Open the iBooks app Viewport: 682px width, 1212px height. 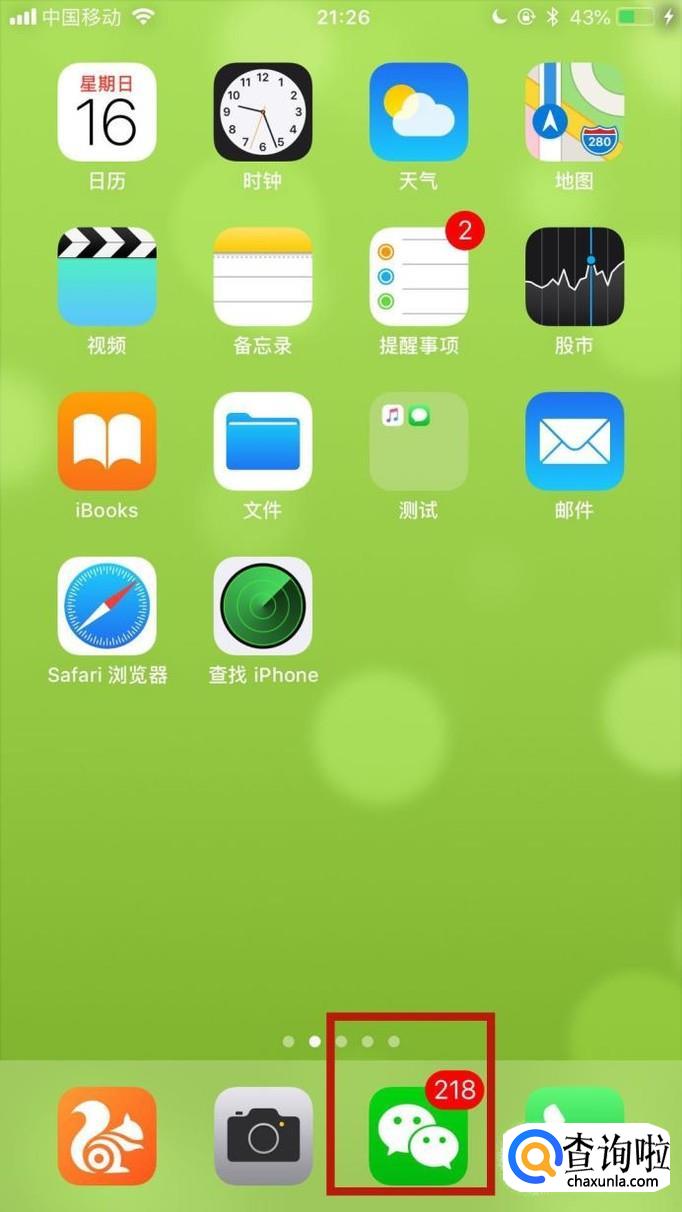(x=107, y=441)
